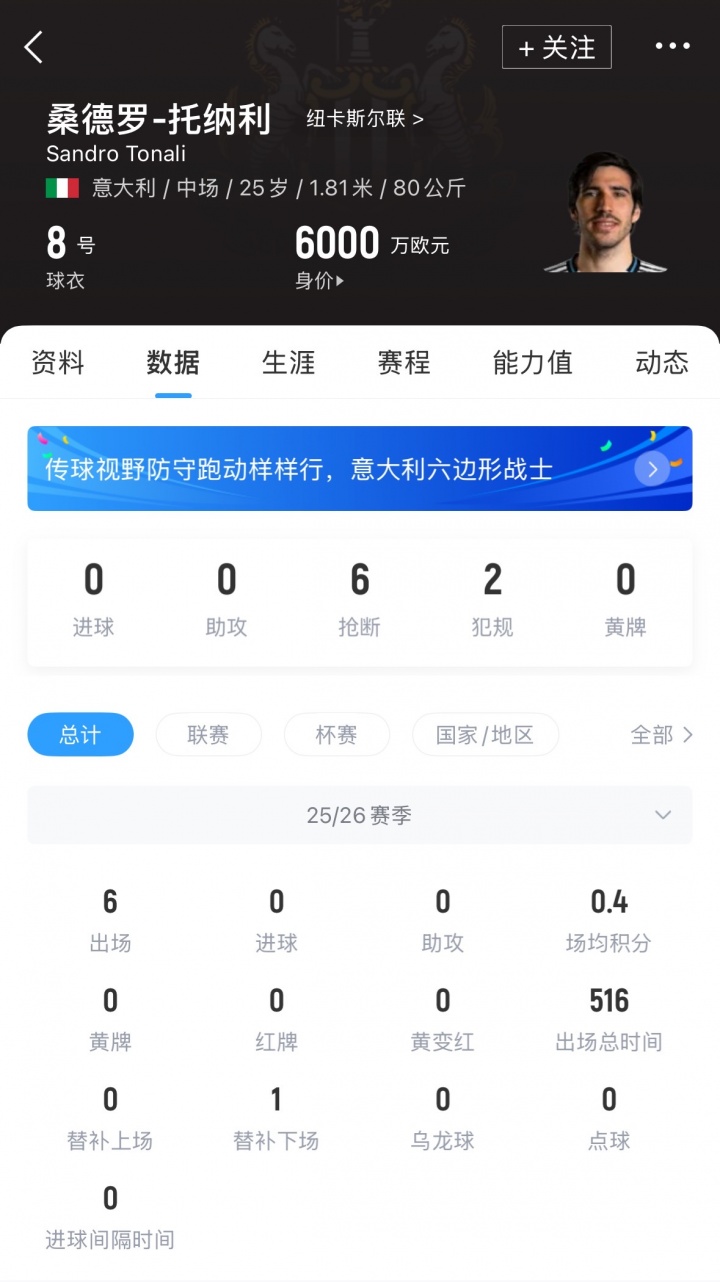Select the 数据 tab
The width and height of the screenshot is (720, 1282).
click(173, 362)
